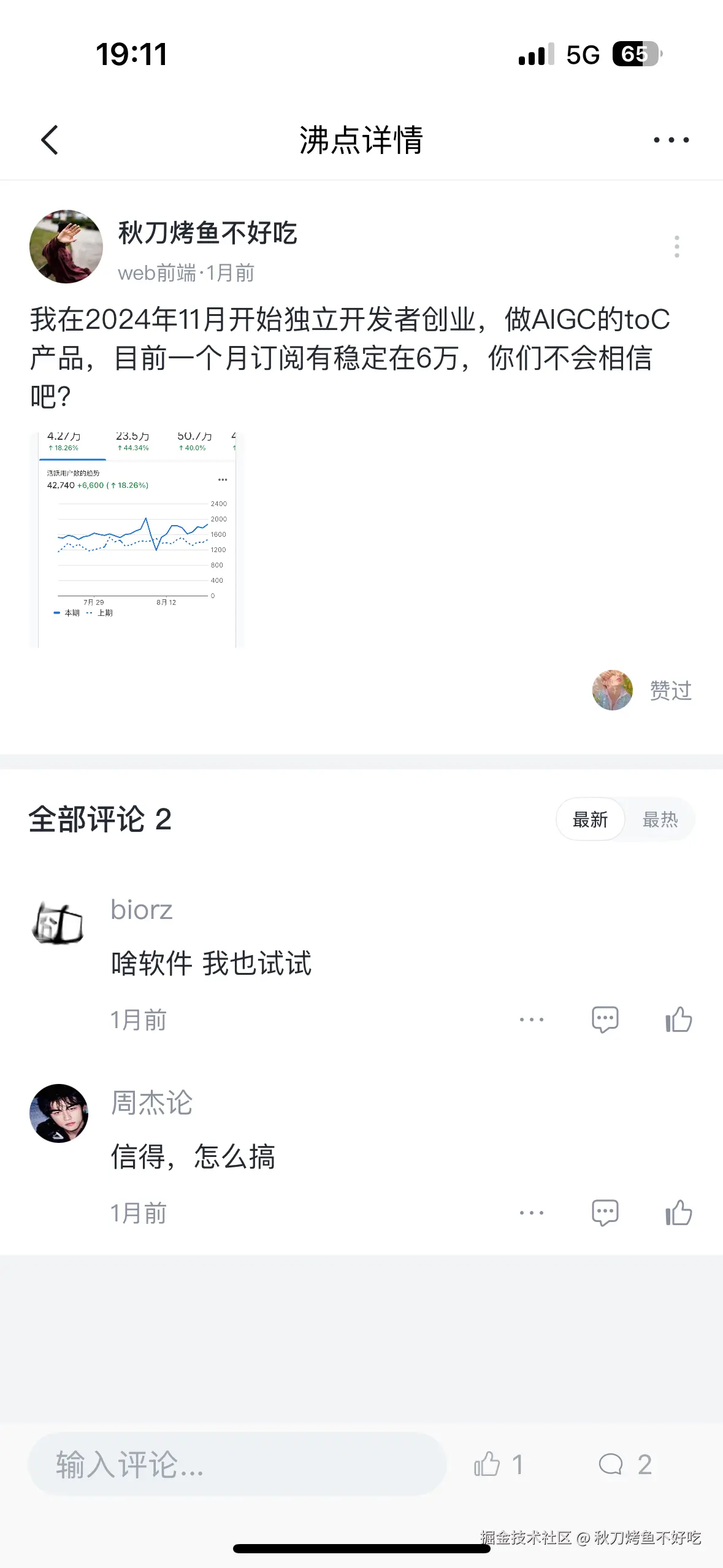Like biorz's comment with the thumbs-up icon
The height and width of the screenshot is (1568, 723).
point(678,1018)
